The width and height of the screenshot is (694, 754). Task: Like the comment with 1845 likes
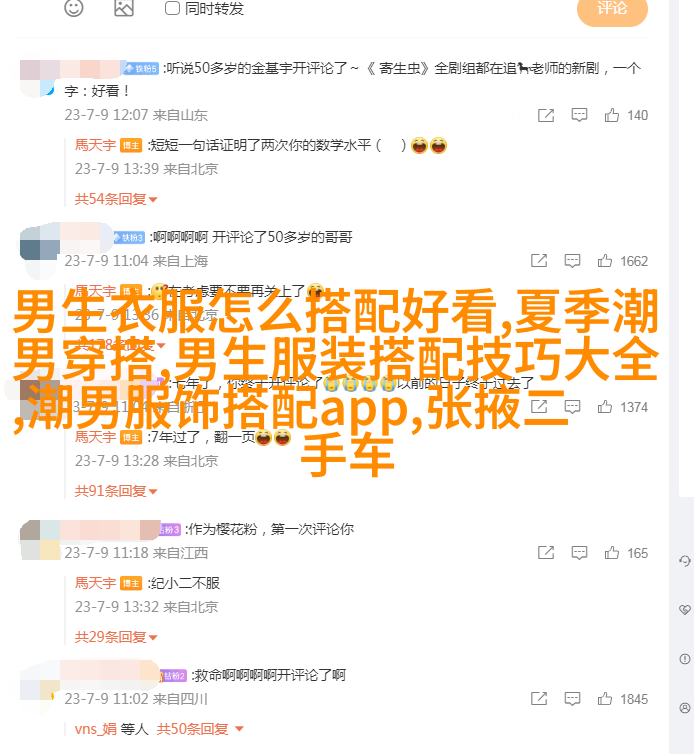[604, 699]
